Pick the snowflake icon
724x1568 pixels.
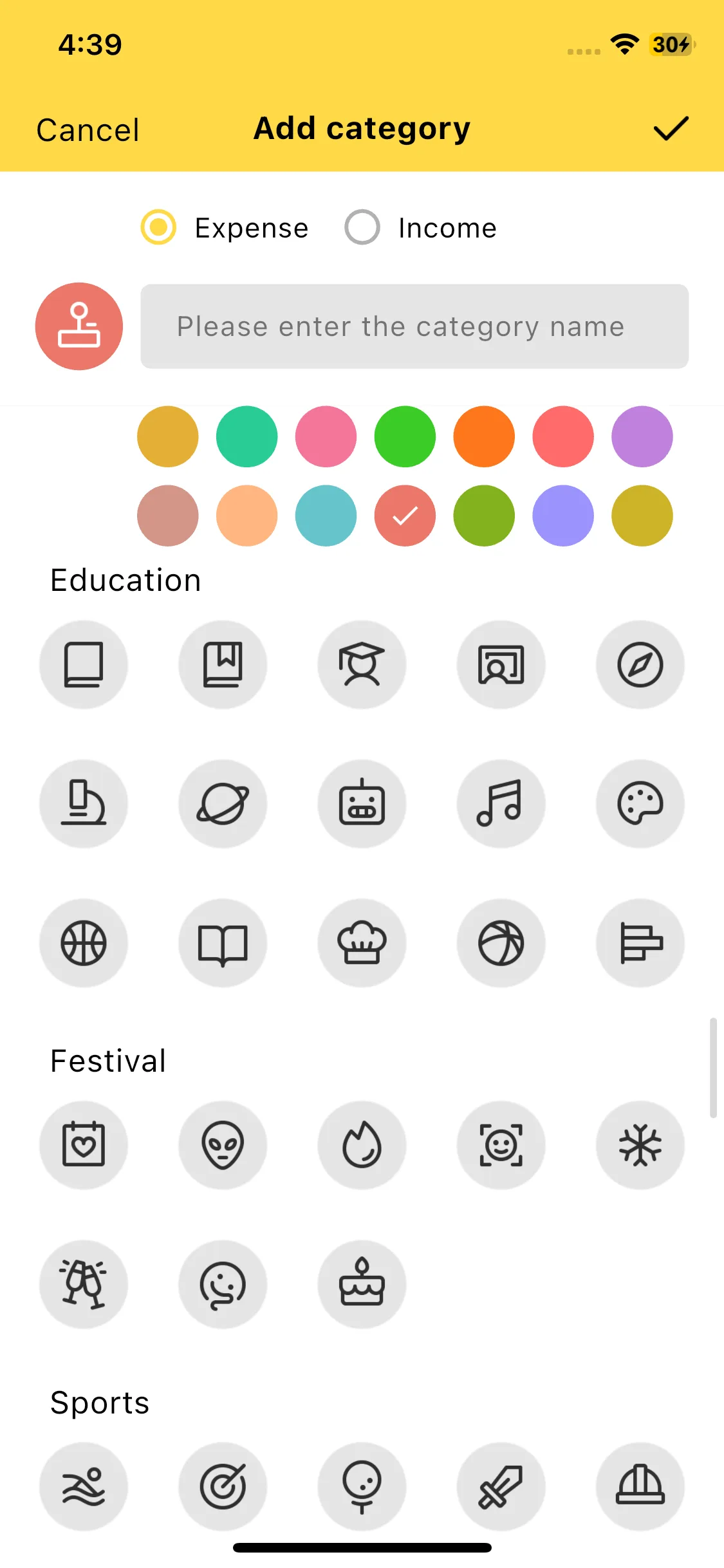click(x=640, y=1145)
